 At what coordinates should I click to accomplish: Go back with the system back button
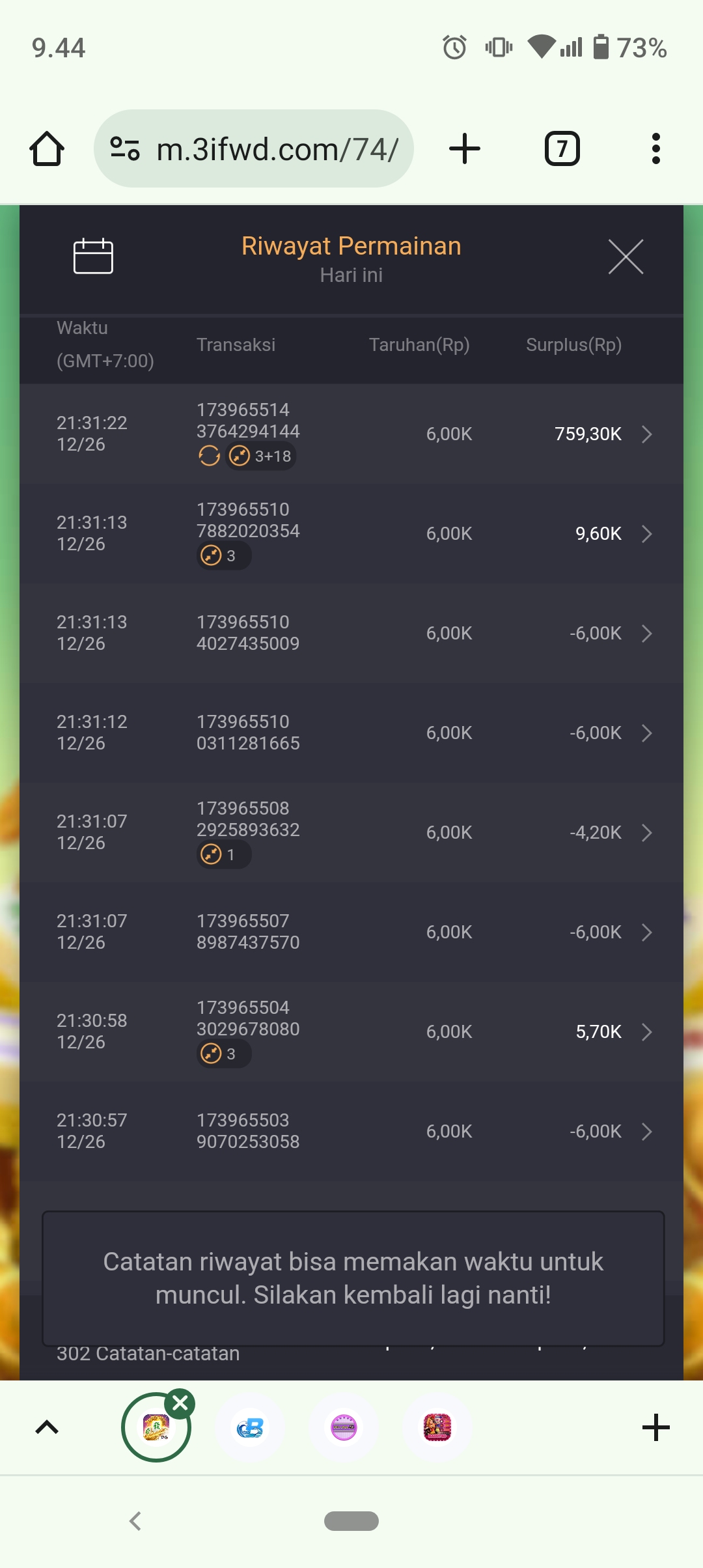tap(135, 1521)
